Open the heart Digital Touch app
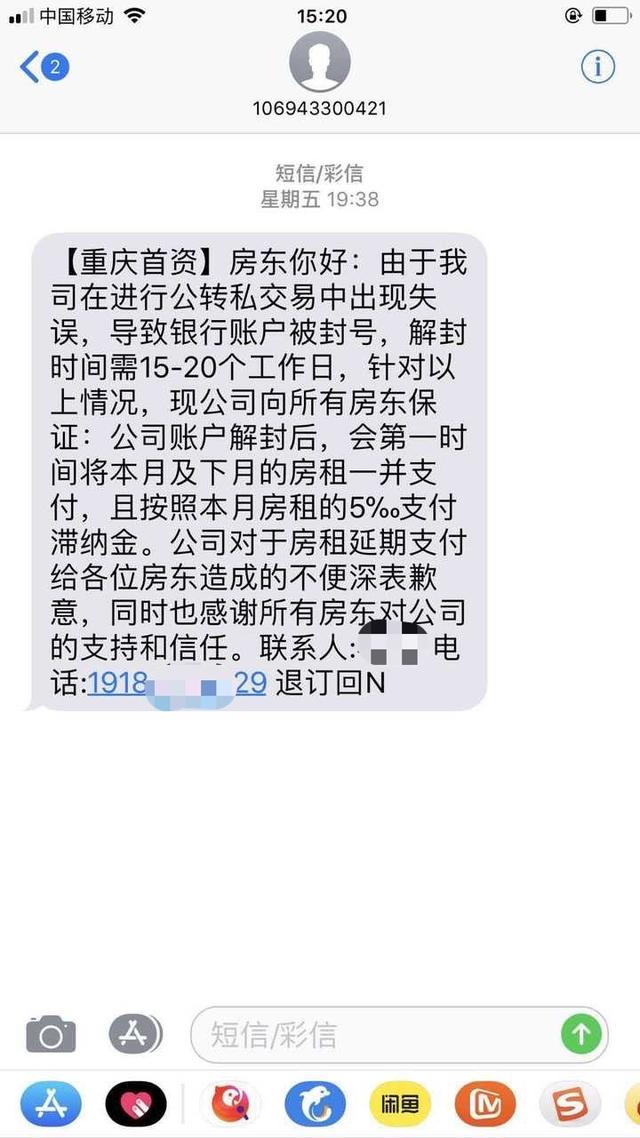 136,1104
